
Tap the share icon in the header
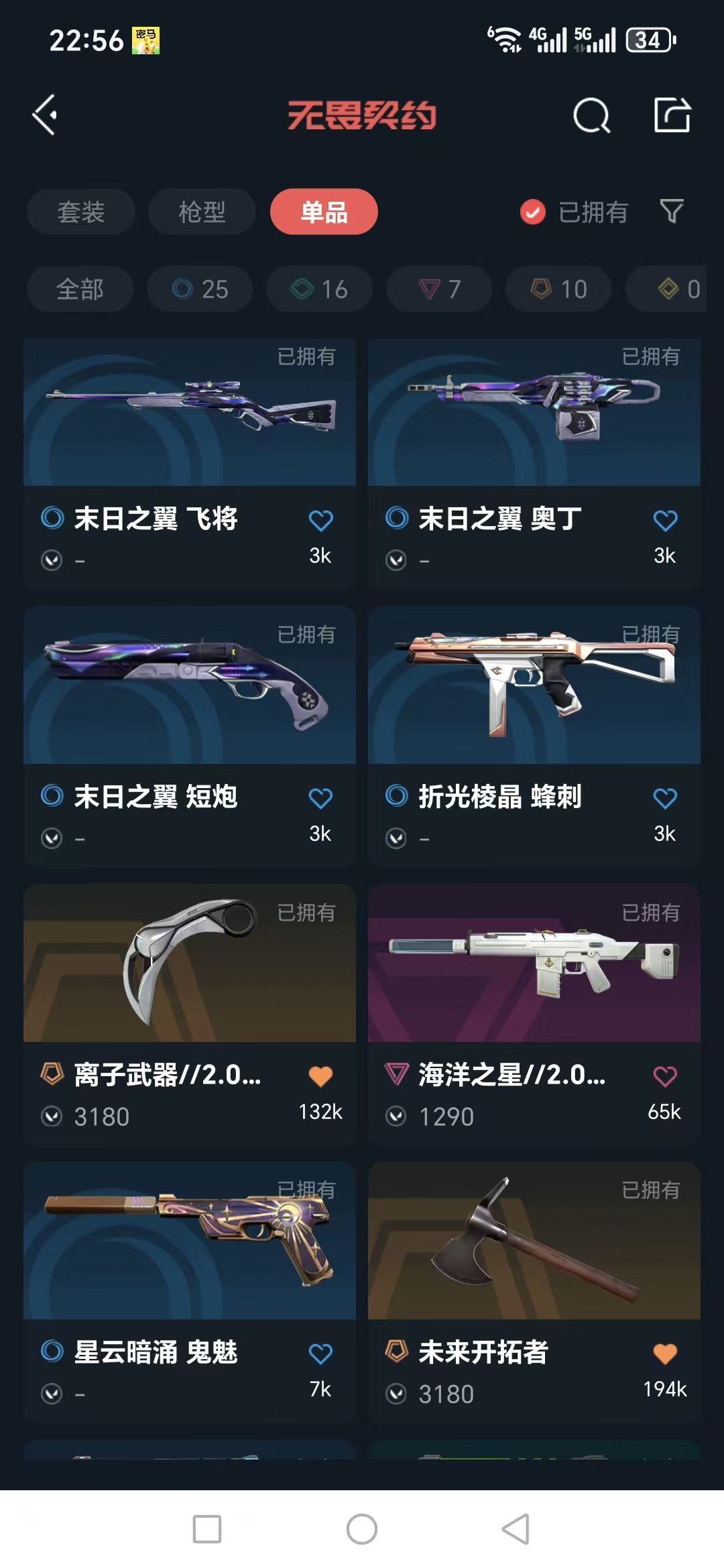672,115
